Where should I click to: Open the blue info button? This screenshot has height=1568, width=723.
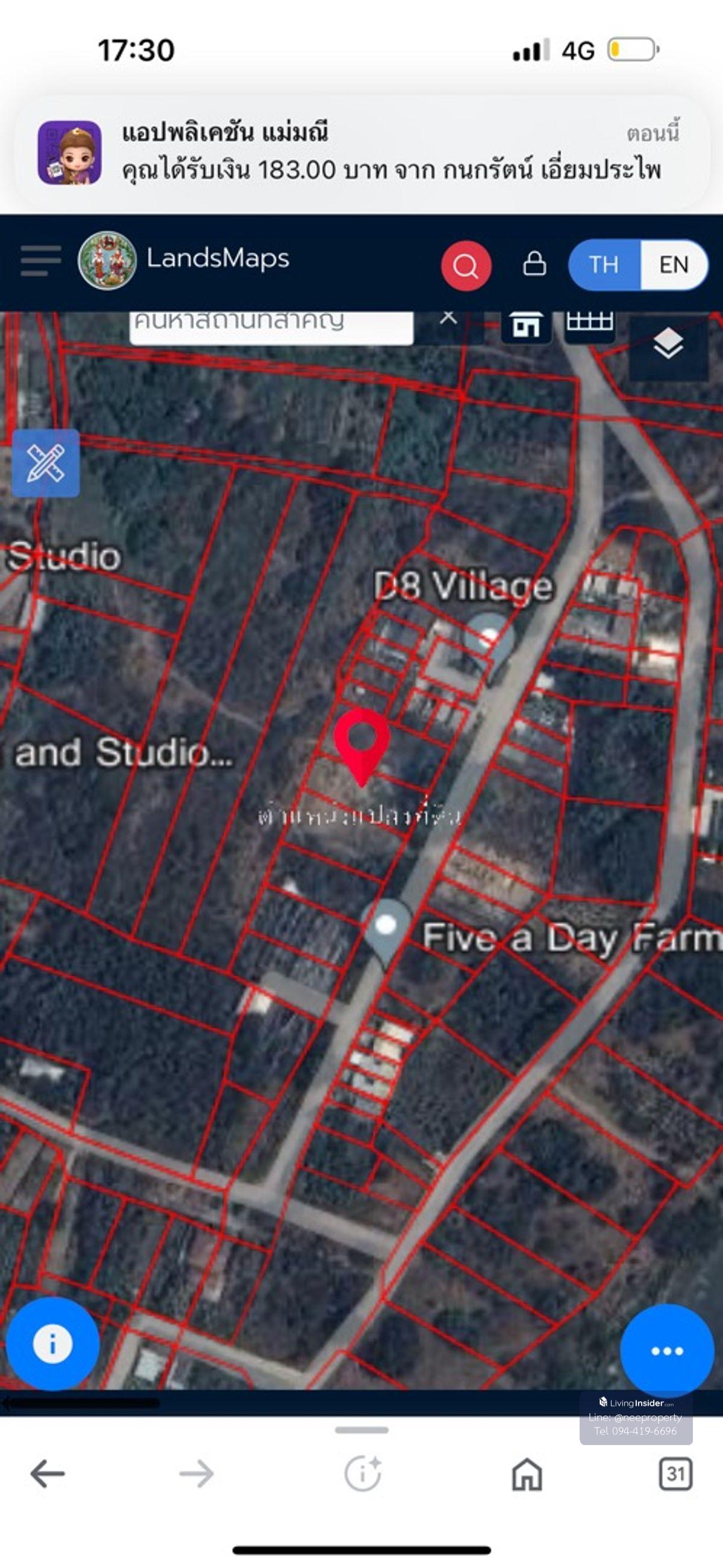52,1343
